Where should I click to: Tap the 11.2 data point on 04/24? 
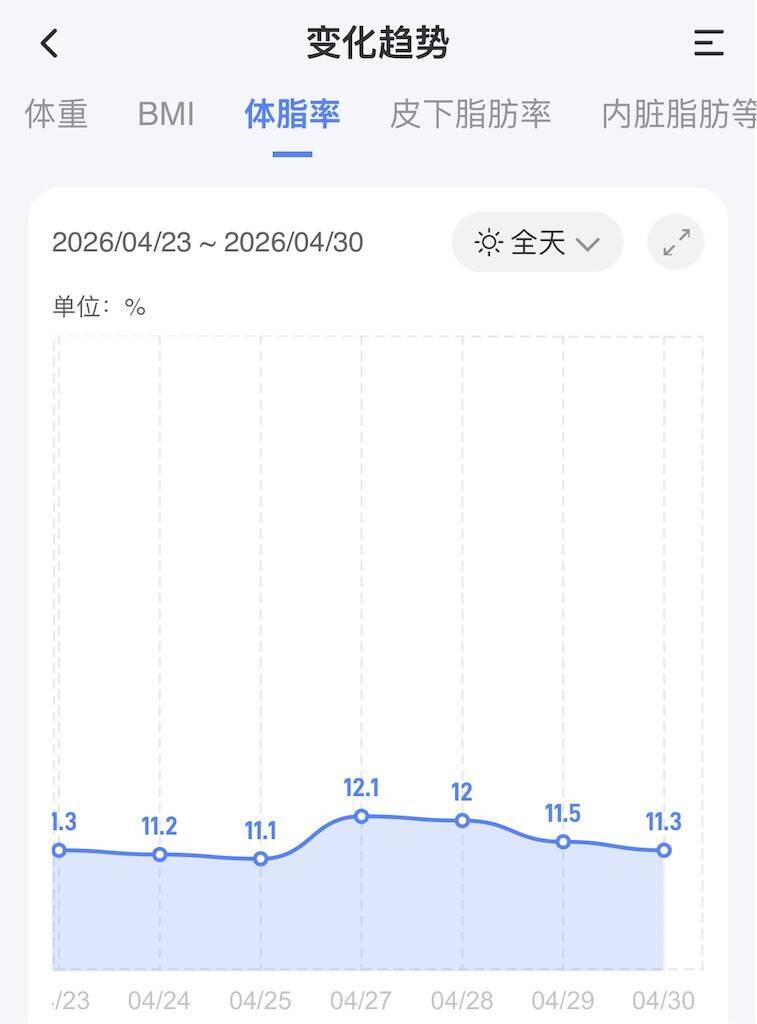(x=159, y=854)
